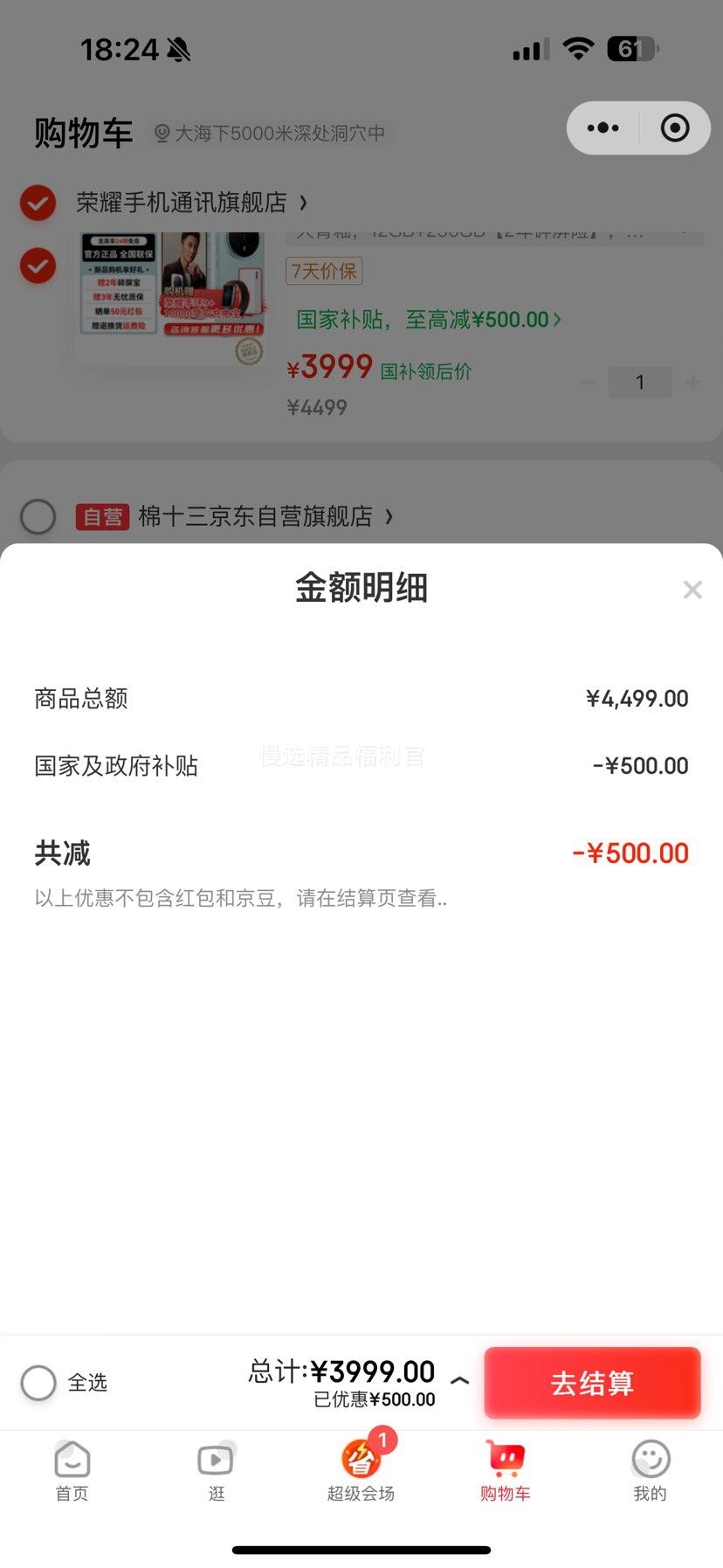Tap the circular mini-program exit icon

point(675,128)
